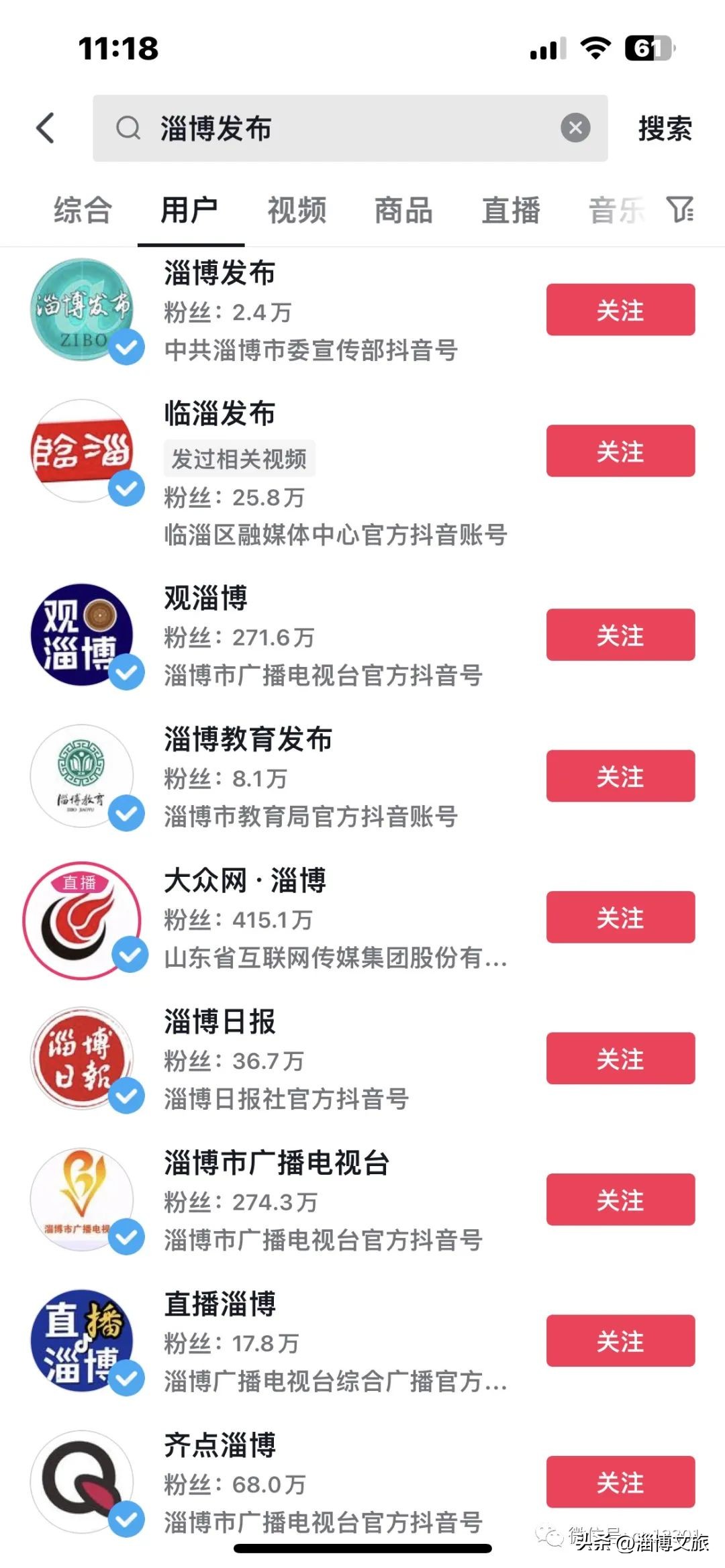Switch to the 直播 tab

(x=511, y=211)
